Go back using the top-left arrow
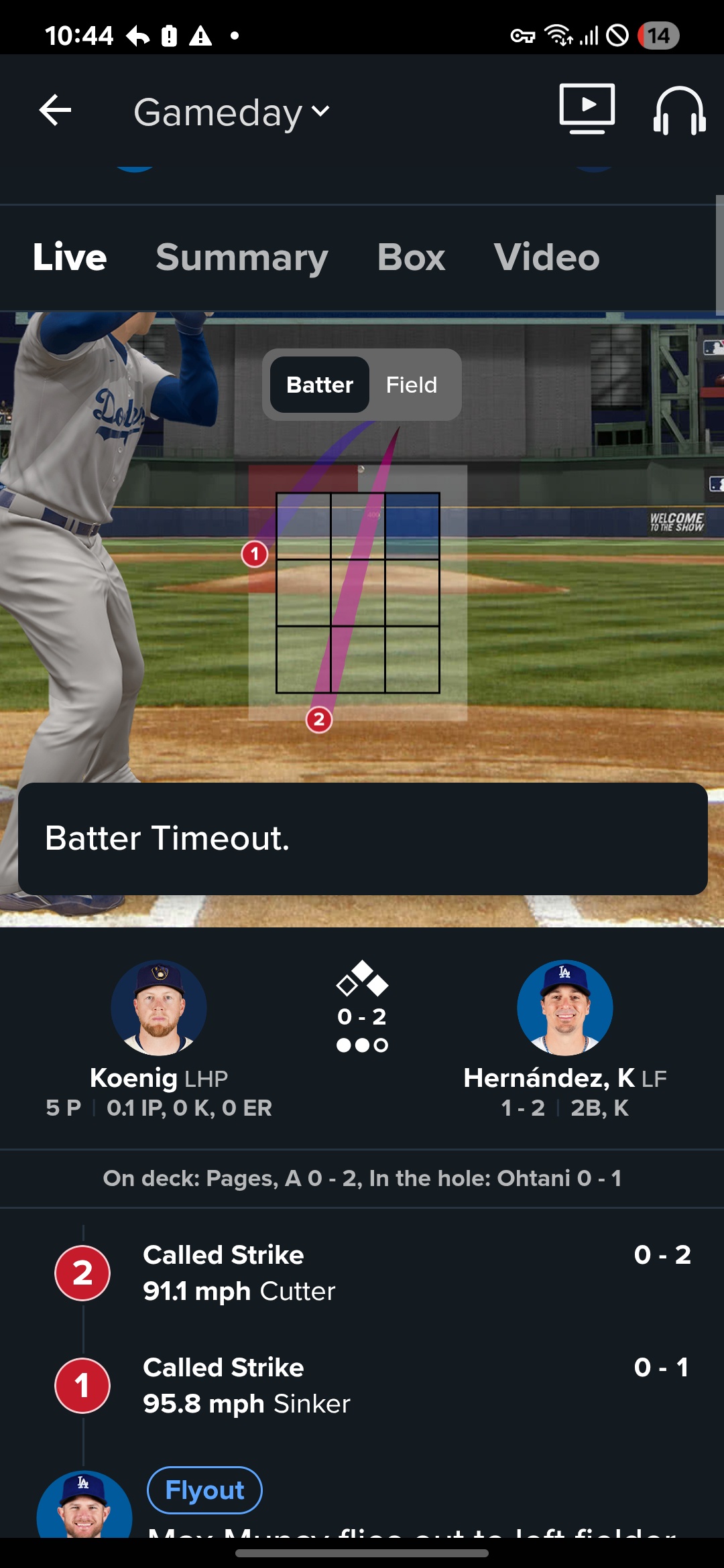Screen dimensions: 724x1568 [55, 111]
